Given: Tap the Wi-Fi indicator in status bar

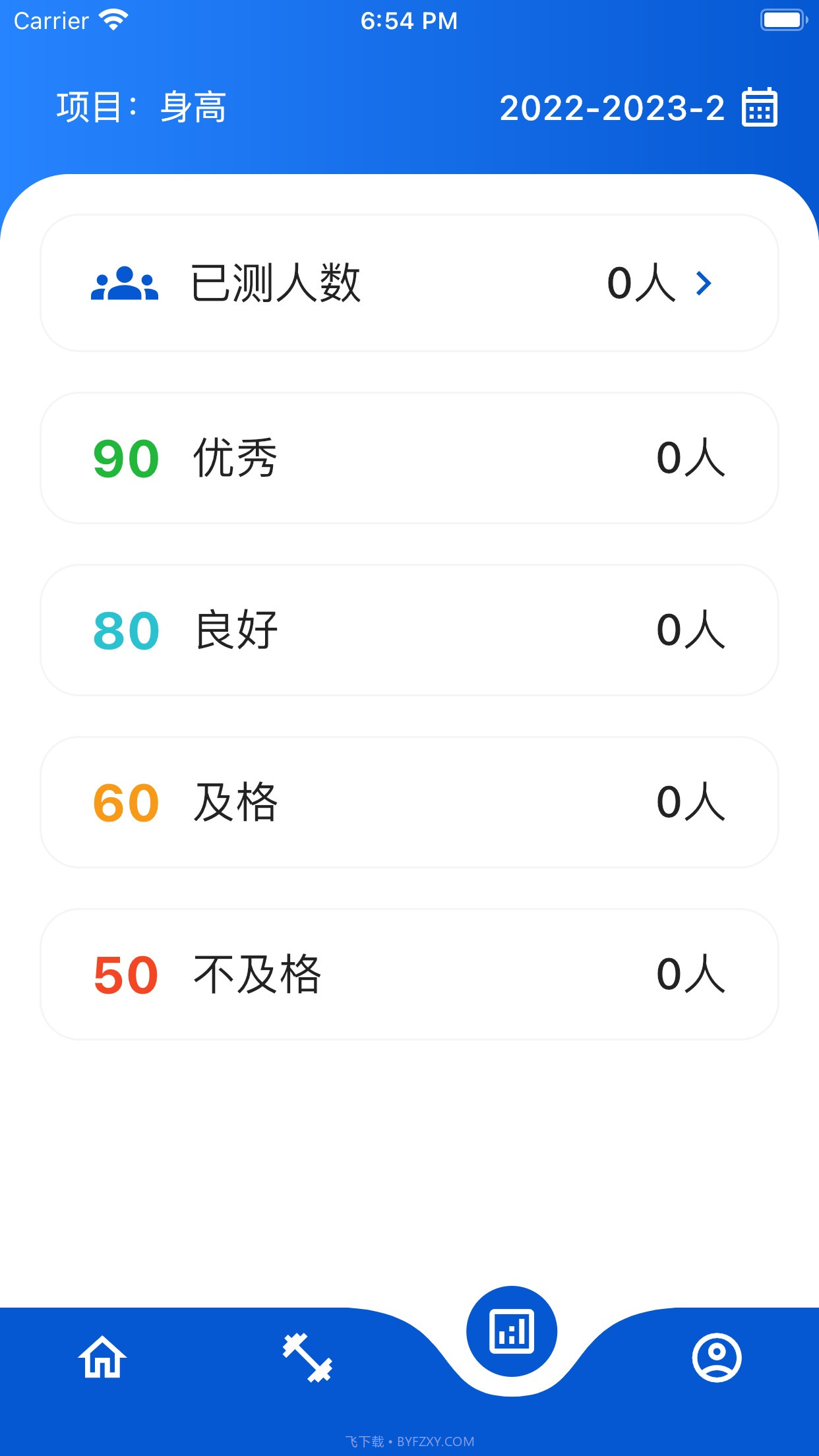Looking at the screenshot, I should point(113,18).
